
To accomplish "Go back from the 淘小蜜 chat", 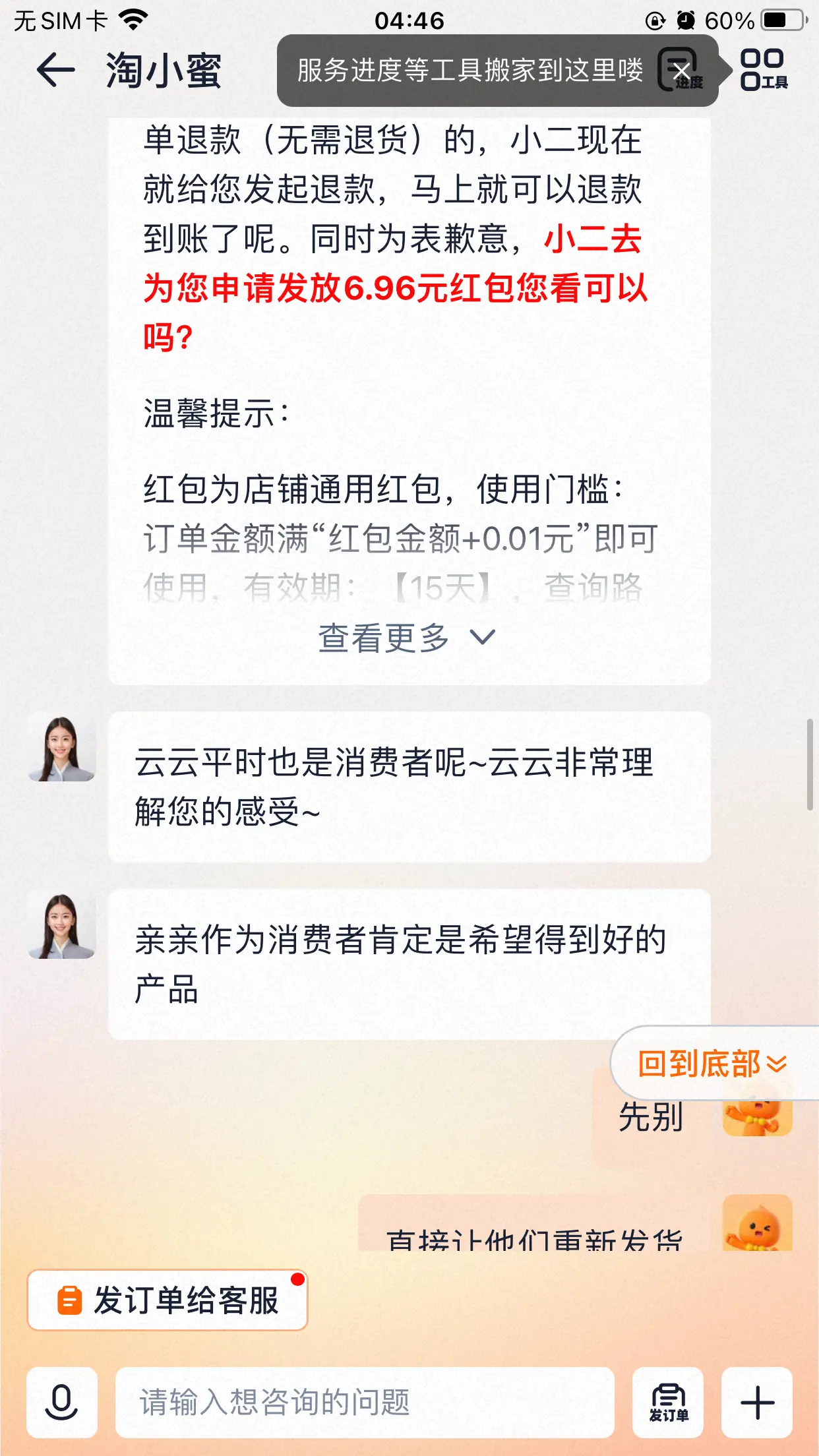I will coord(56,71).
